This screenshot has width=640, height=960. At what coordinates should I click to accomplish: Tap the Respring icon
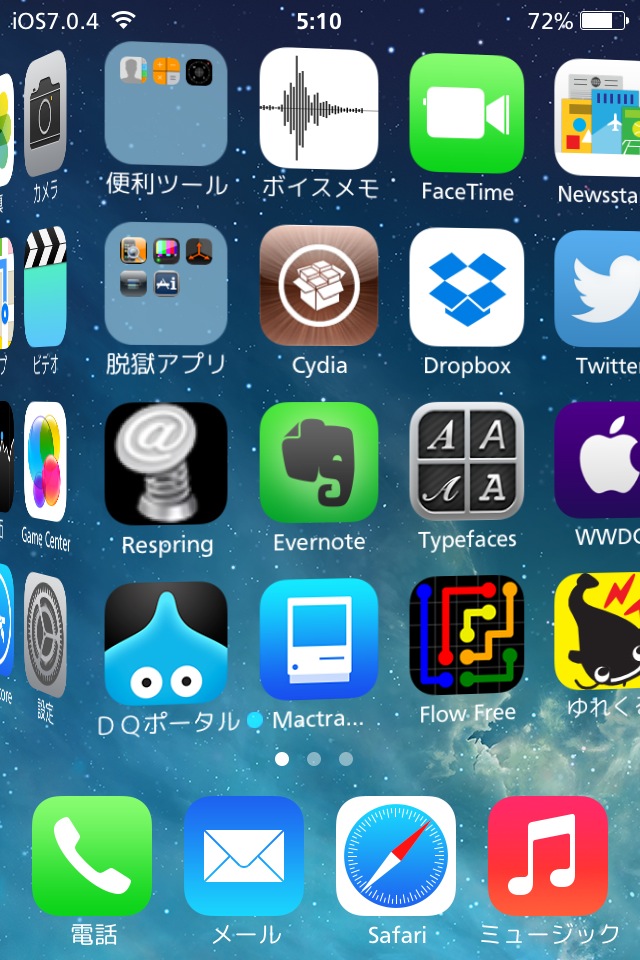click(x=166, y=464)
